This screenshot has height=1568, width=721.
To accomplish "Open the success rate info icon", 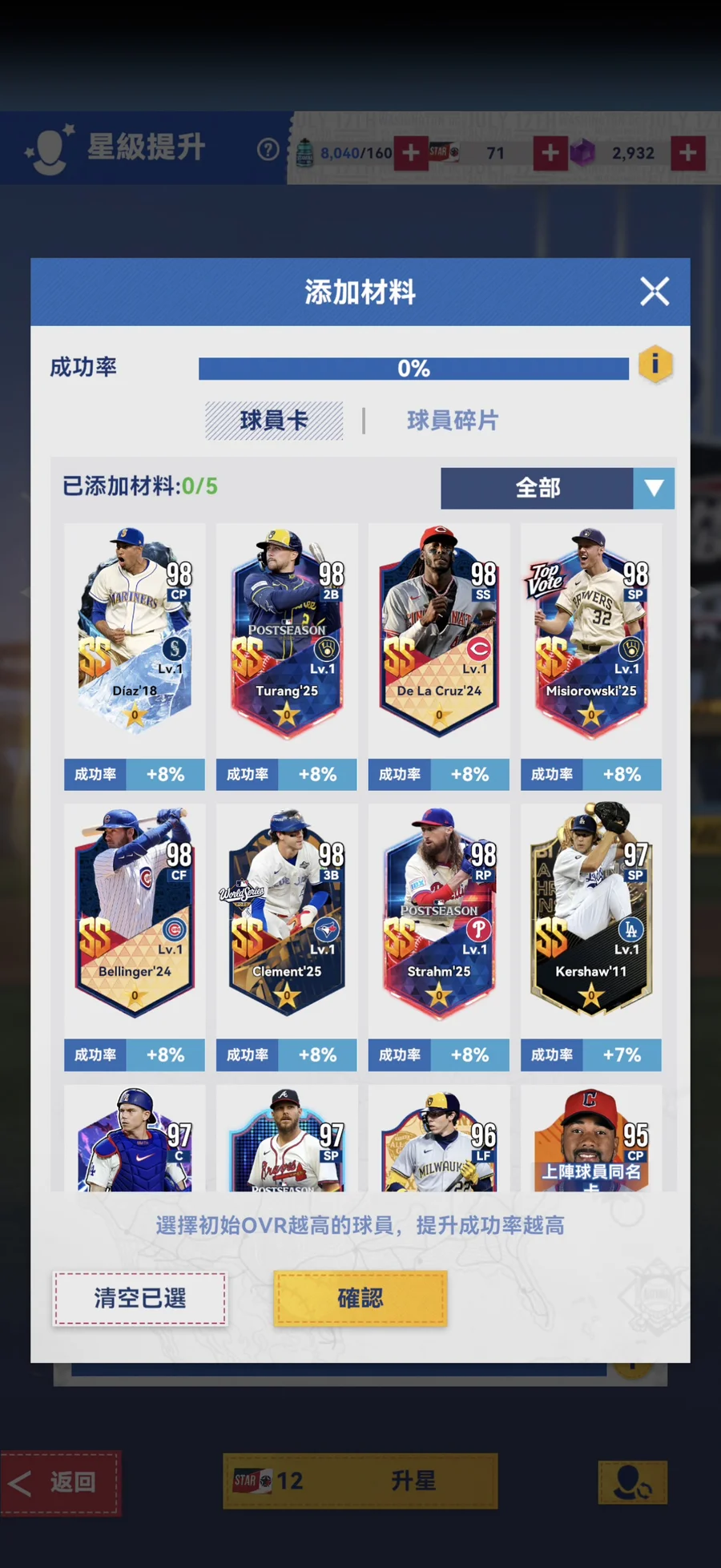I will [655, 365].
